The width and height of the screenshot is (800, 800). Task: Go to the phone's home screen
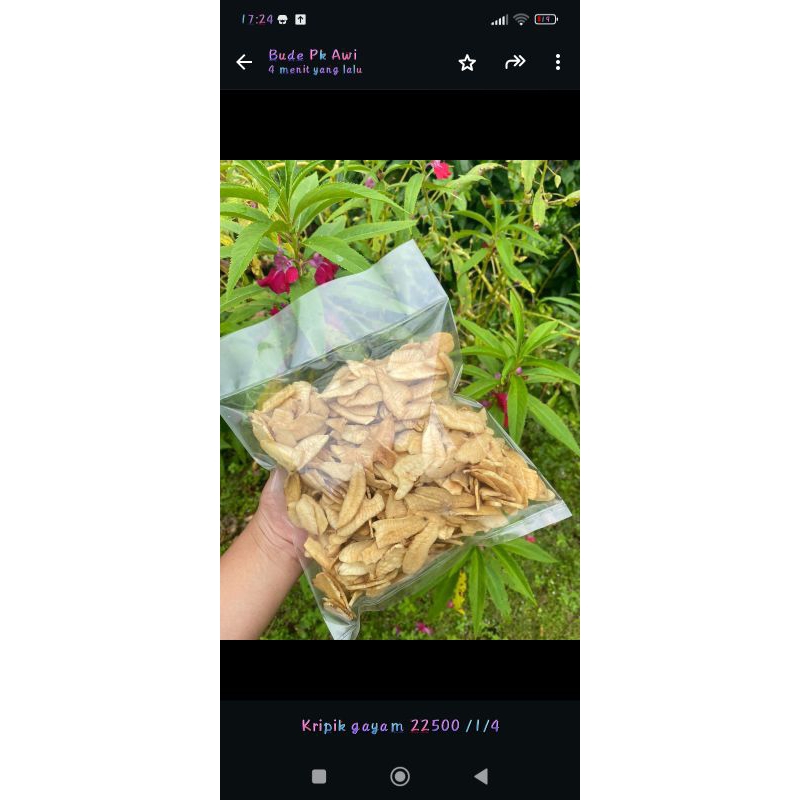pos(400,776)
